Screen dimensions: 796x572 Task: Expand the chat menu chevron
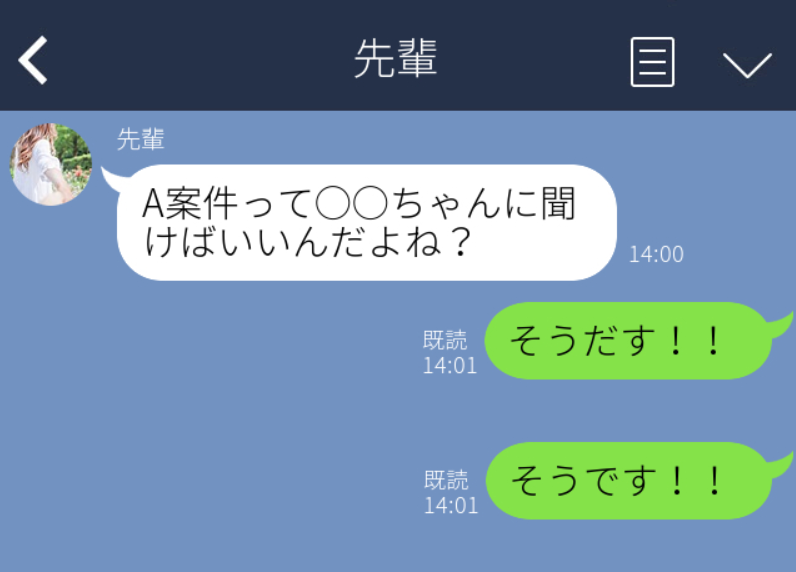[x=747, y=64]
